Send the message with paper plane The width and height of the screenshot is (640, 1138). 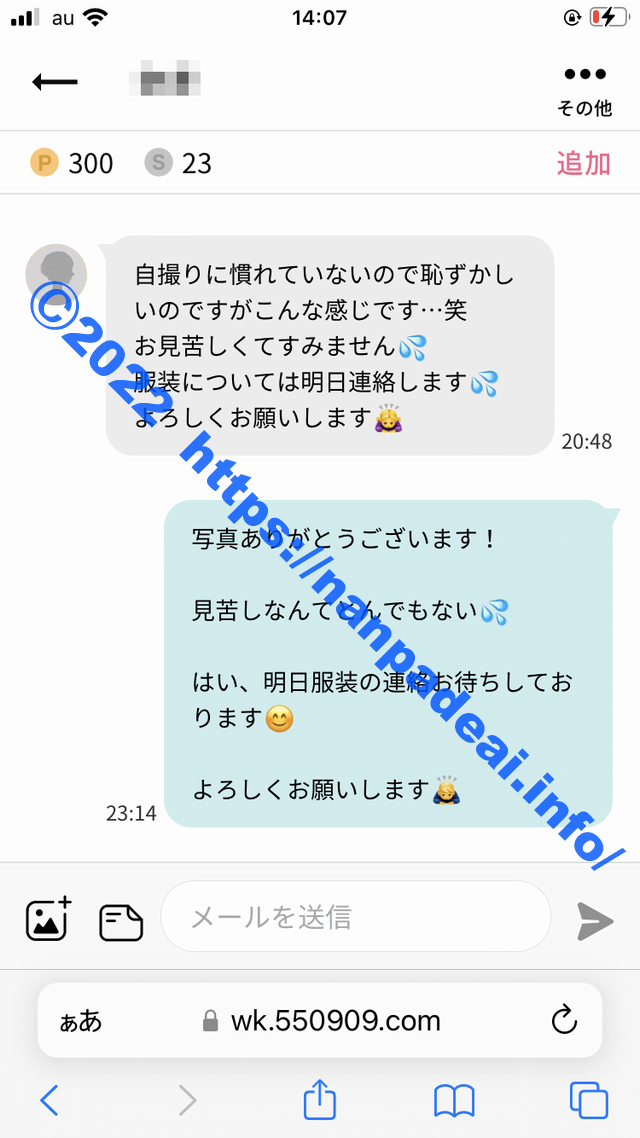[x=595, y=920]
